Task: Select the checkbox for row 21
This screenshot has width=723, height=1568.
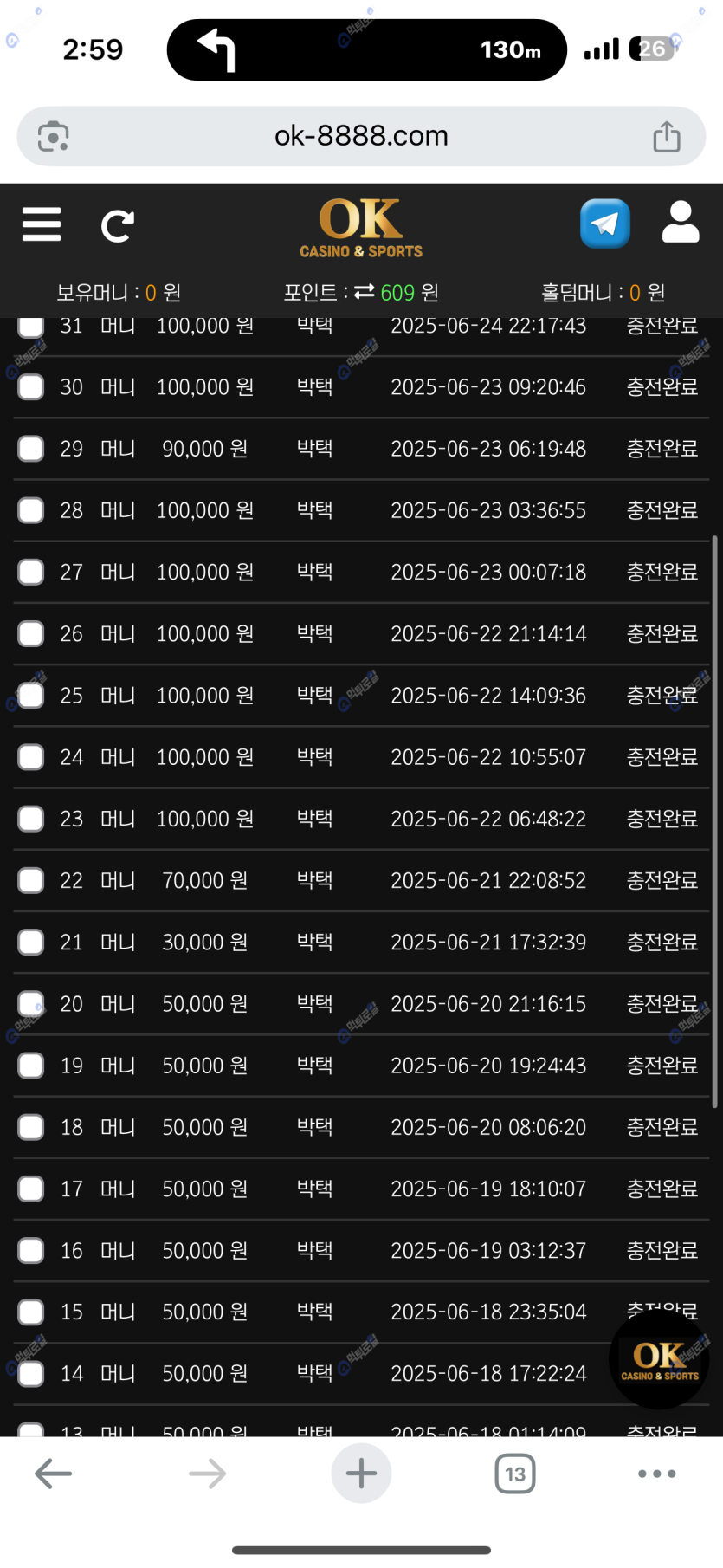Action: pos(31,942)
